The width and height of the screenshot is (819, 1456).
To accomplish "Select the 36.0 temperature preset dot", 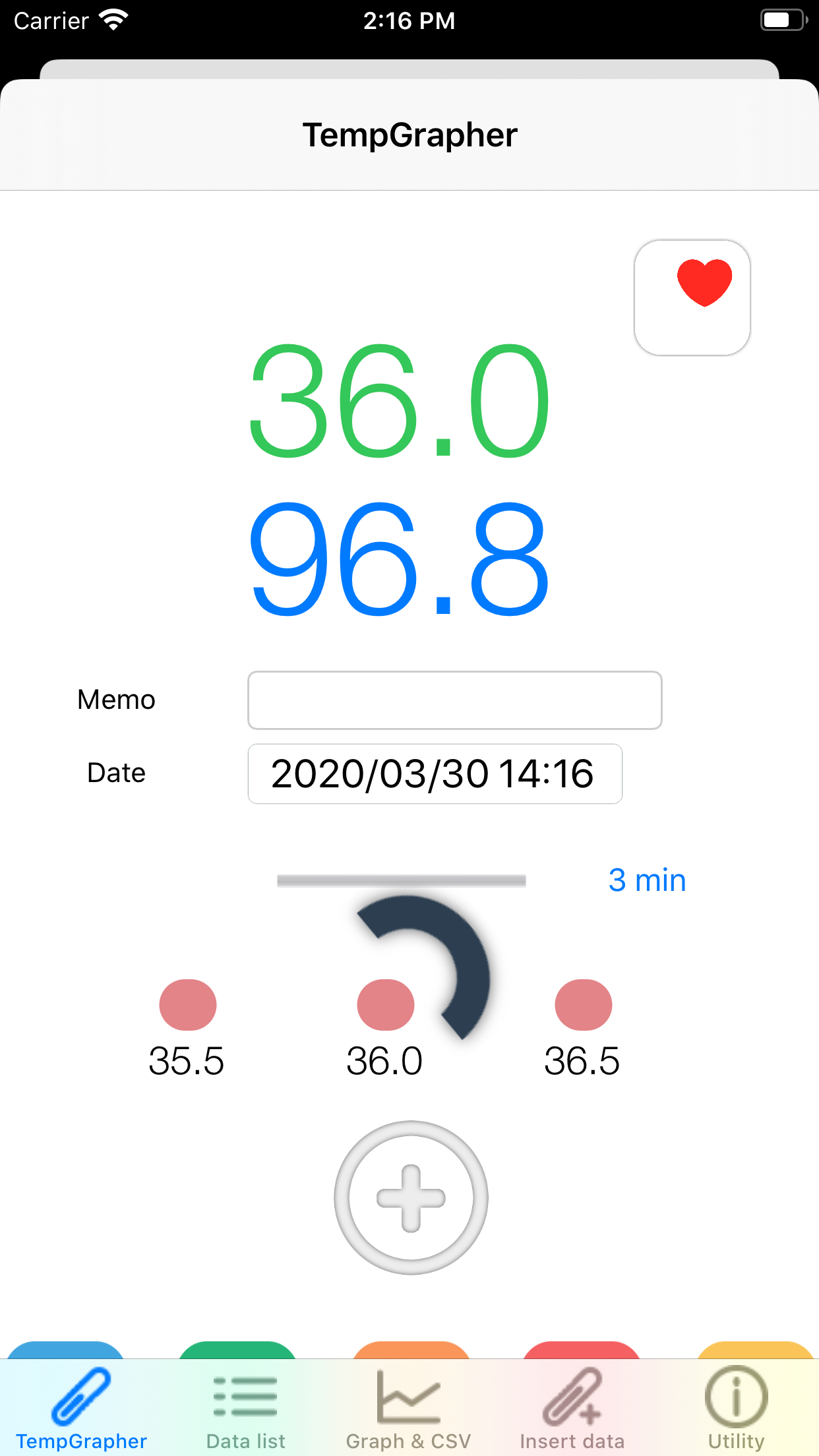I will tap(384, 1005).
